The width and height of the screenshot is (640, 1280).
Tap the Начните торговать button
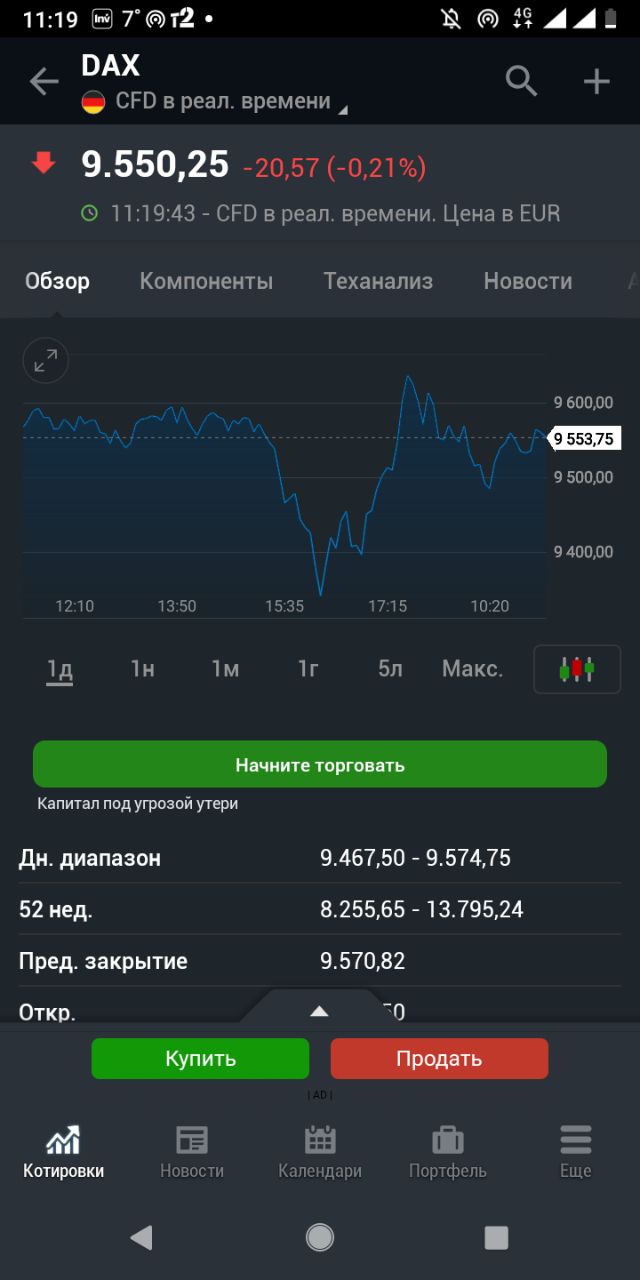pos(320,765)
